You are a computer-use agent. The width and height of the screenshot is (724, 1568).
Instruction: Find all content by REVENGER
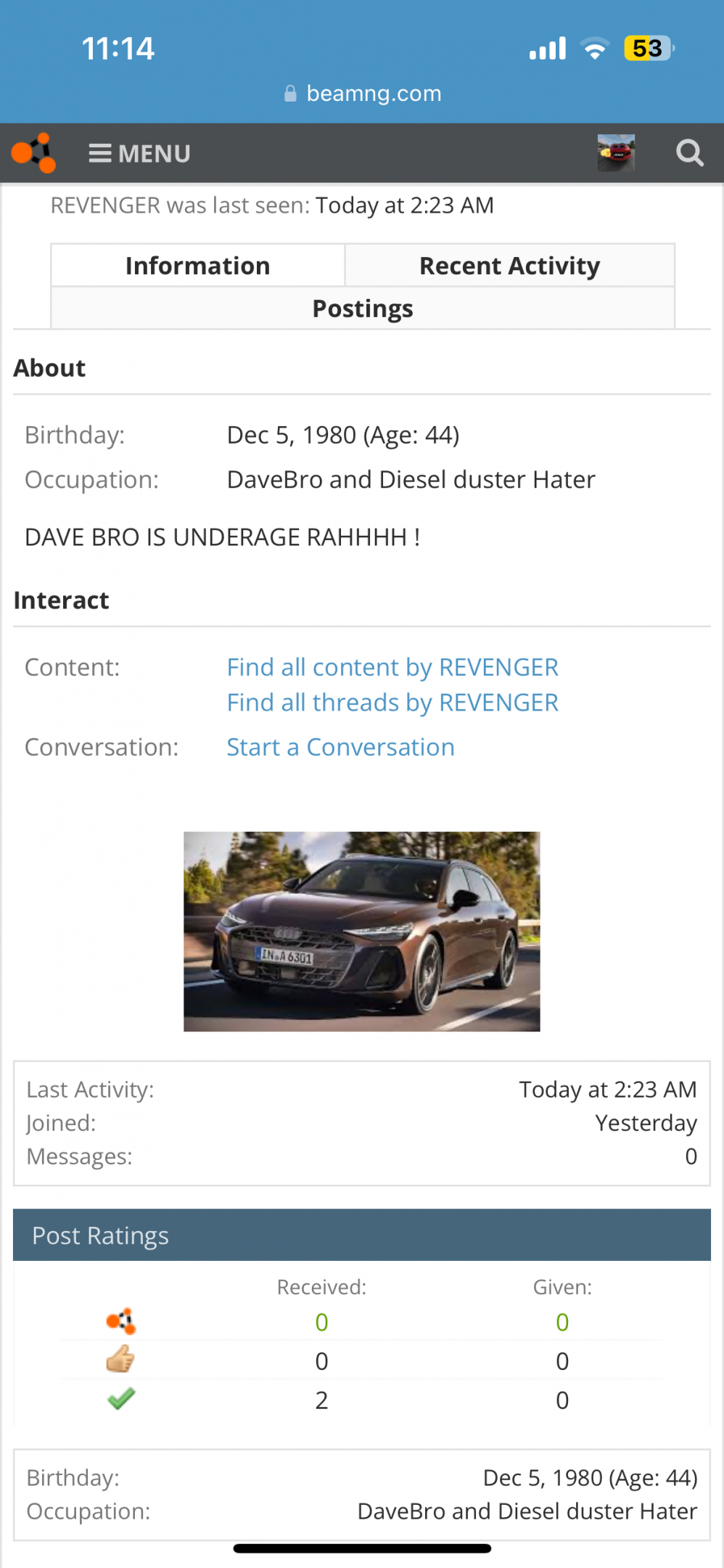tap(392, 667)
